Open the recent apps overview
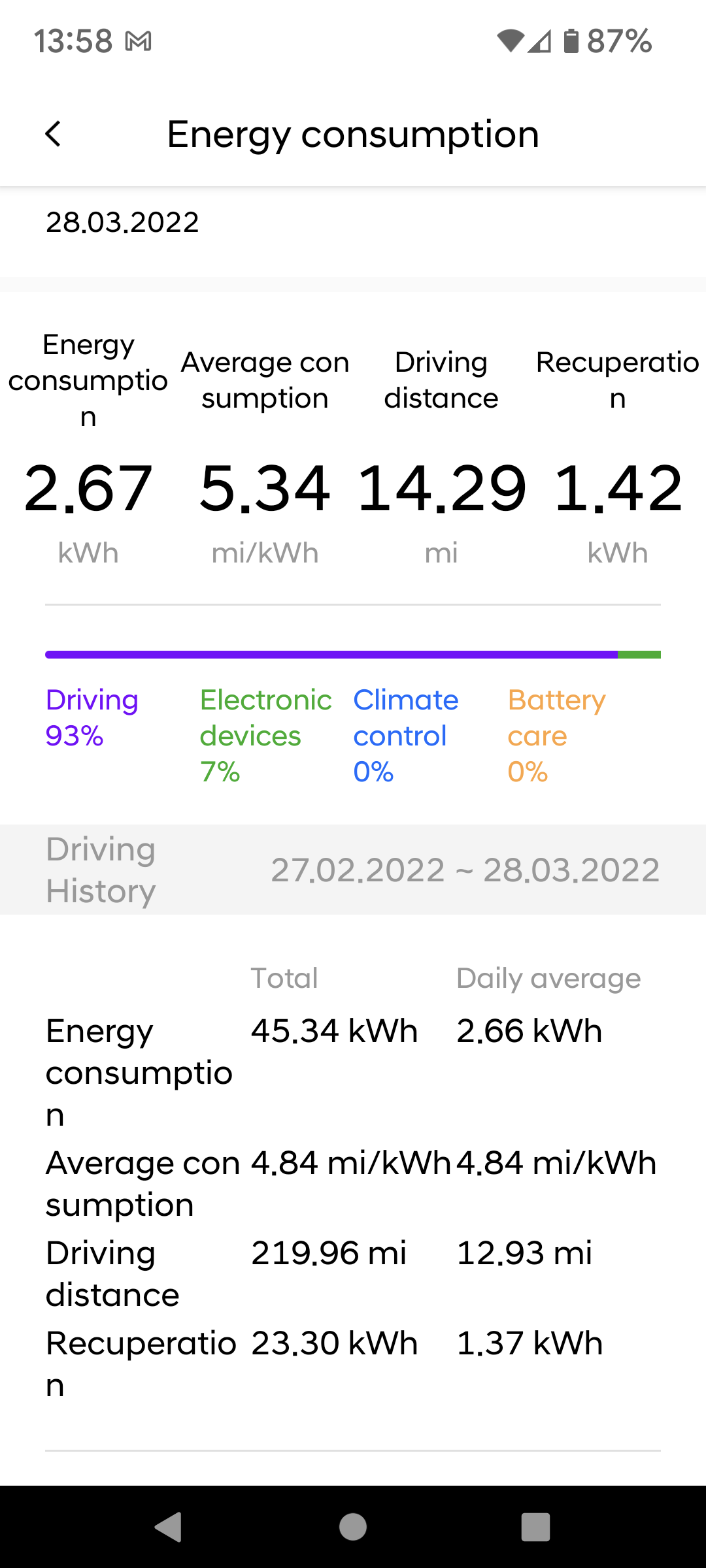Image resolution: width=706 pixels, height=1568 pixels. 535,1527
